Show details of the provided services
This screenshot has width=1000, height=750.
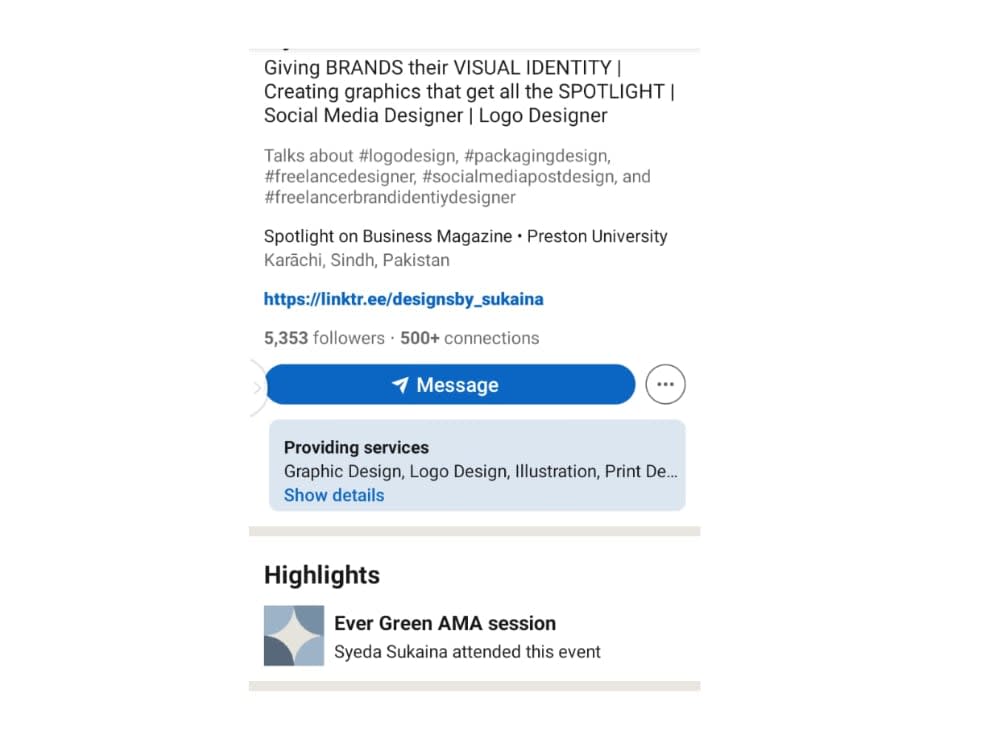click(x=334, y=495)
